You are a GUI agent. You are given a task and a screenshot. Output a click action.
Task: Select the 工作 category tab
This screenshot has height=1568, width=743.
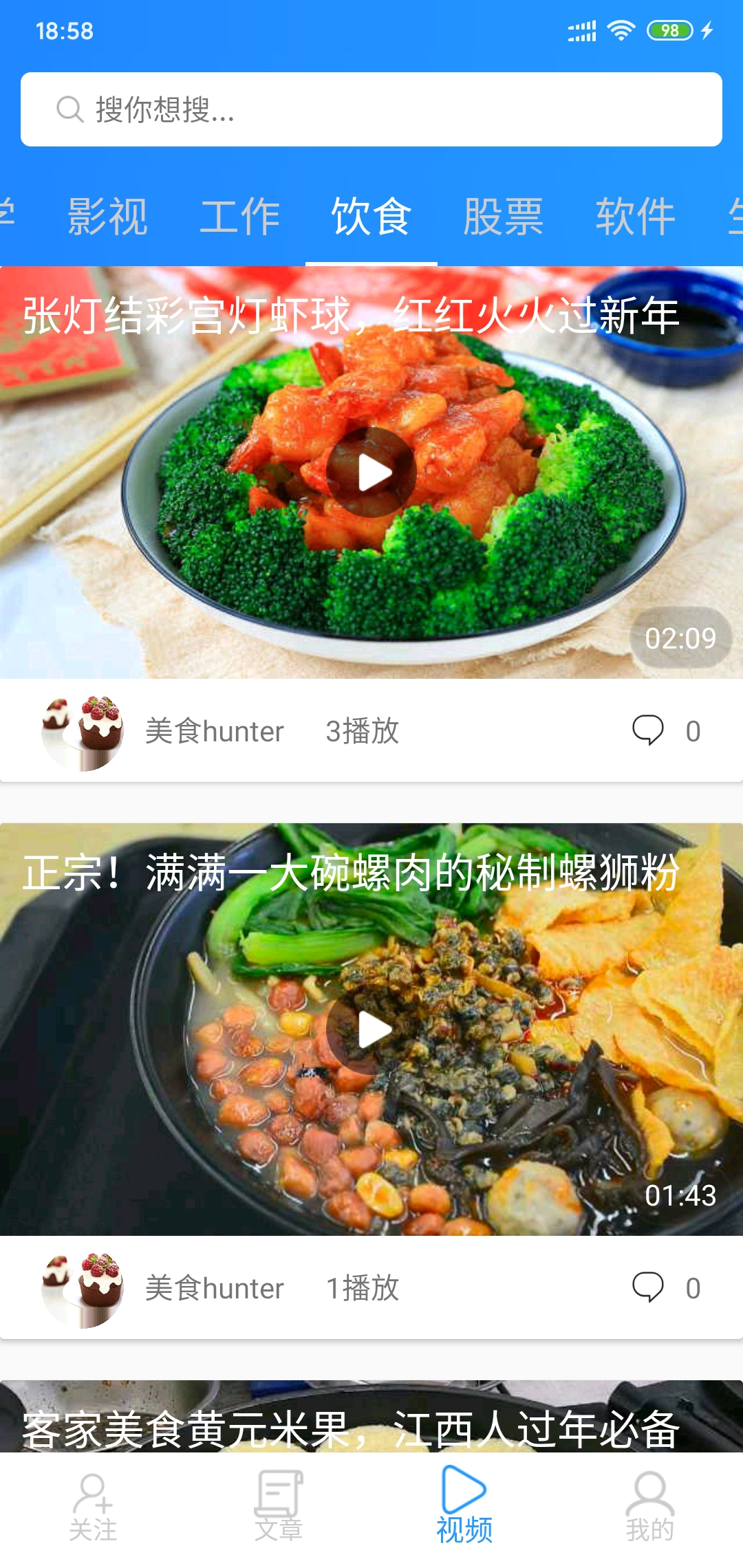tap(239, 217)
